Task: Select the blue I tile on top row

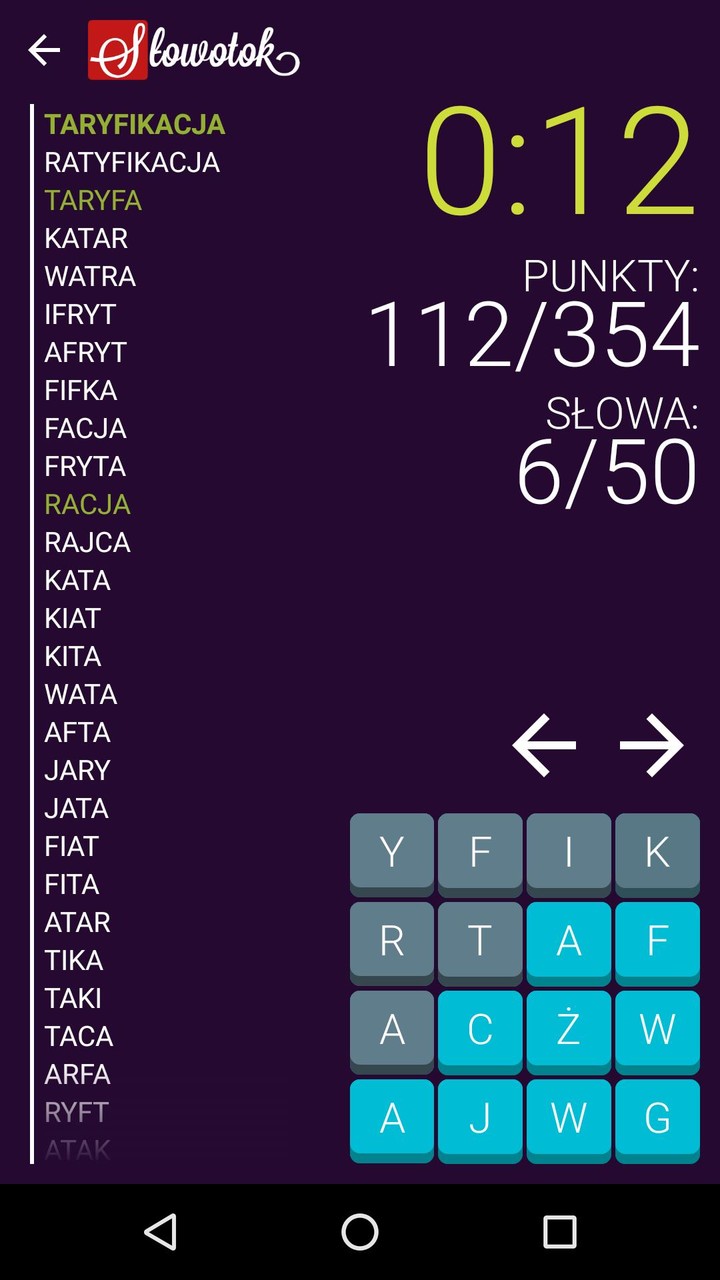Action: (568, 852)
